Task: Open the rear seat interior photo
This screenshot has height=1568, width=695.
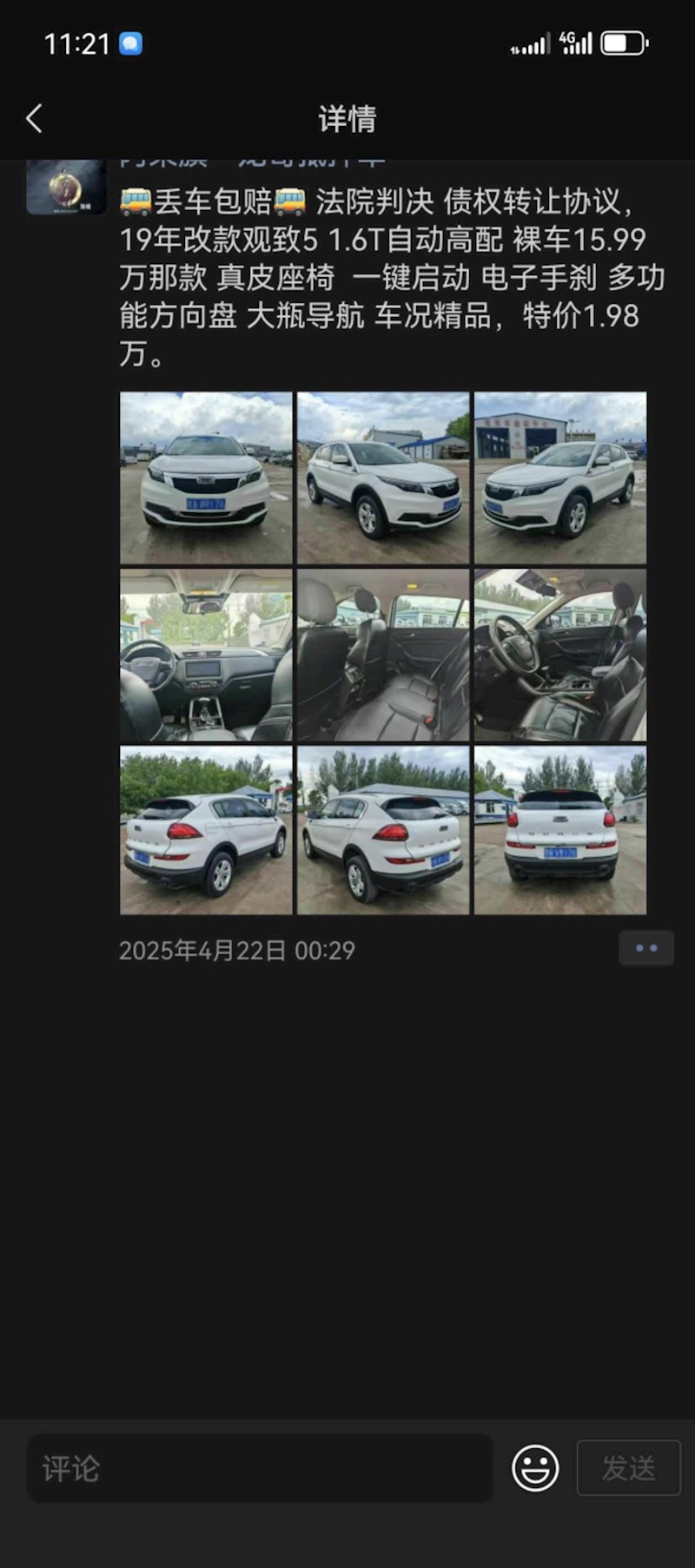Action: (x=383, y=655)
